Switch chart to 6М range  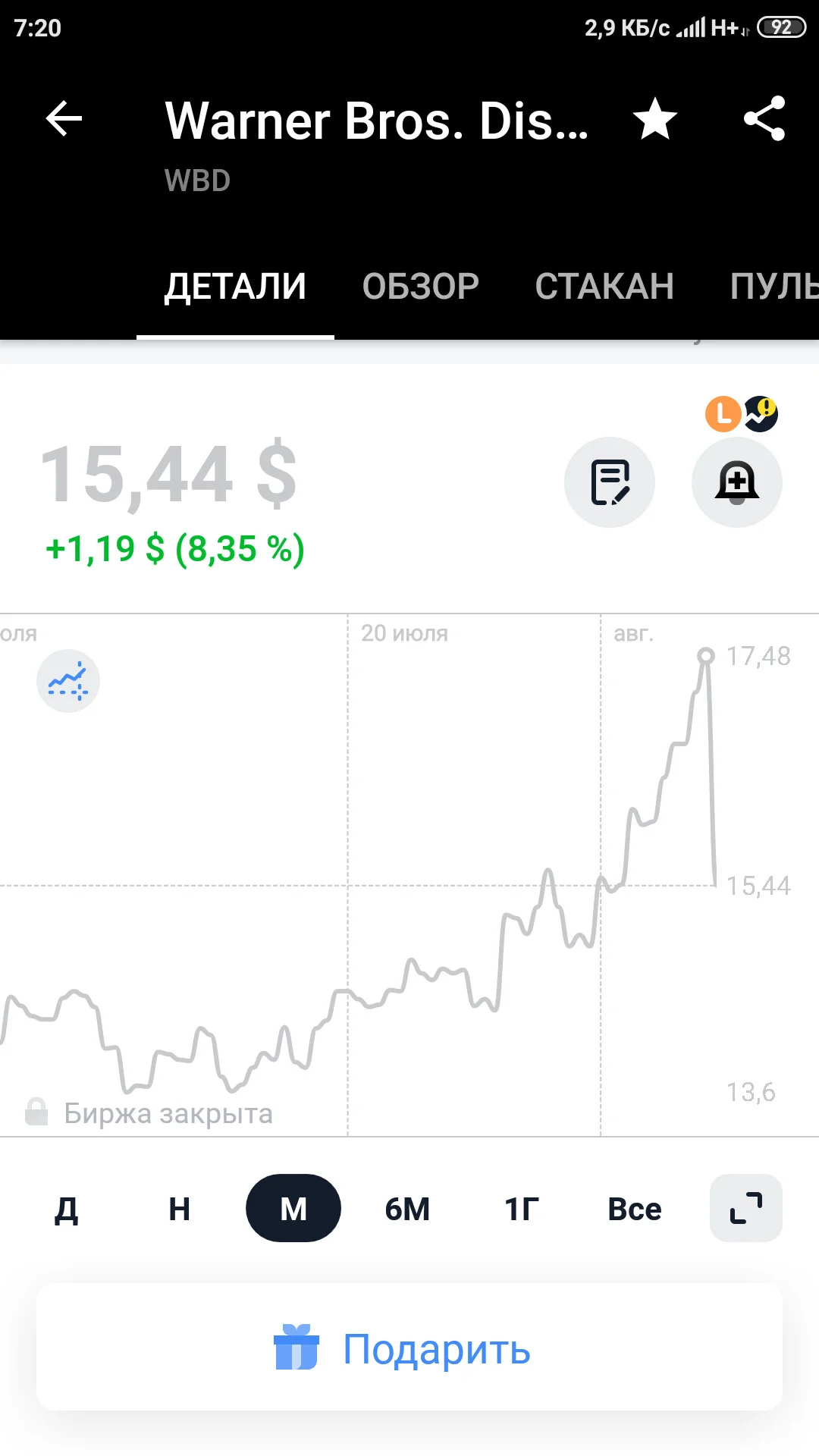[x=407, y=1209]
